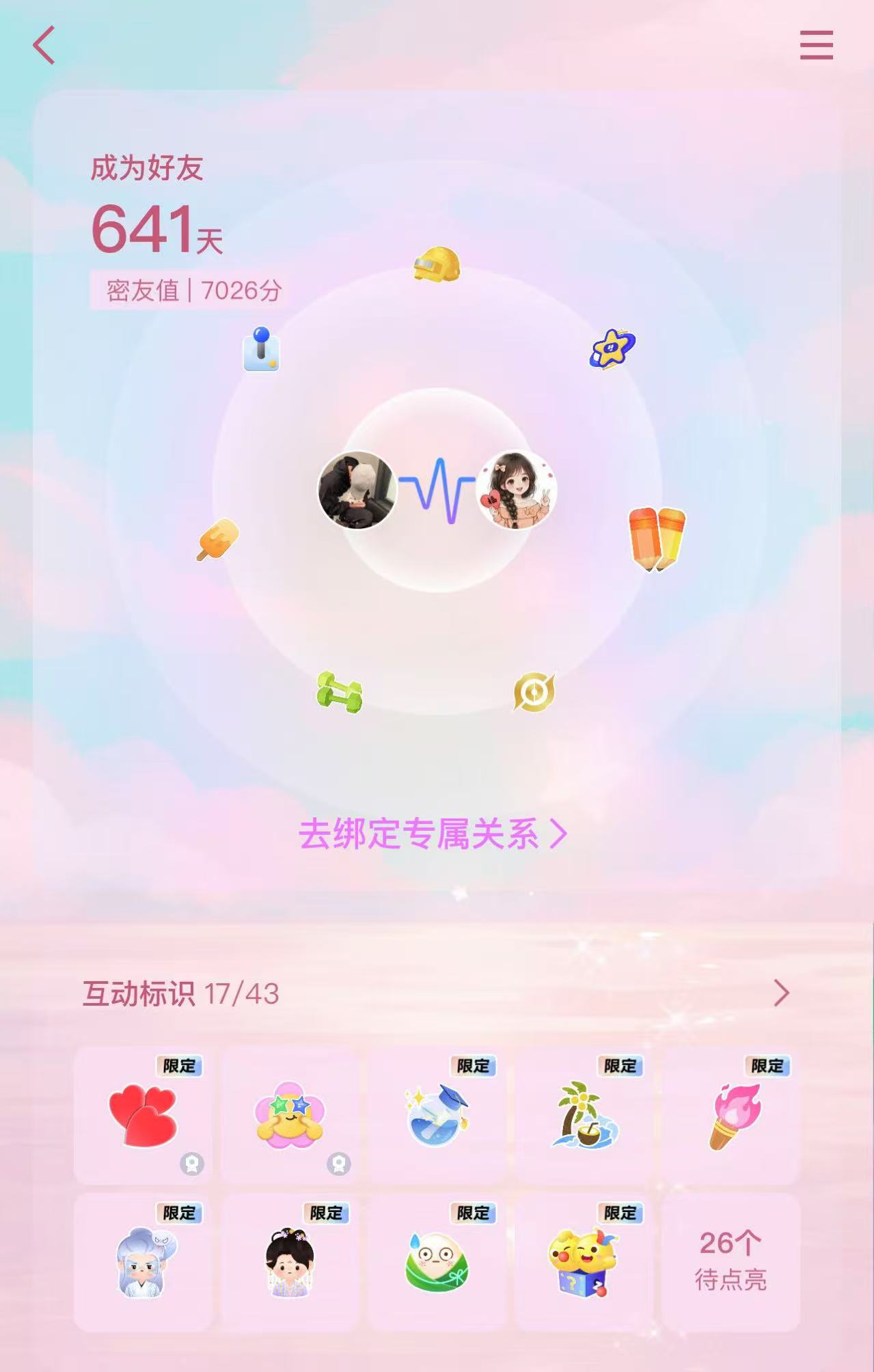
Task: Open the emoji surprise box badge
Action: 584,1262
